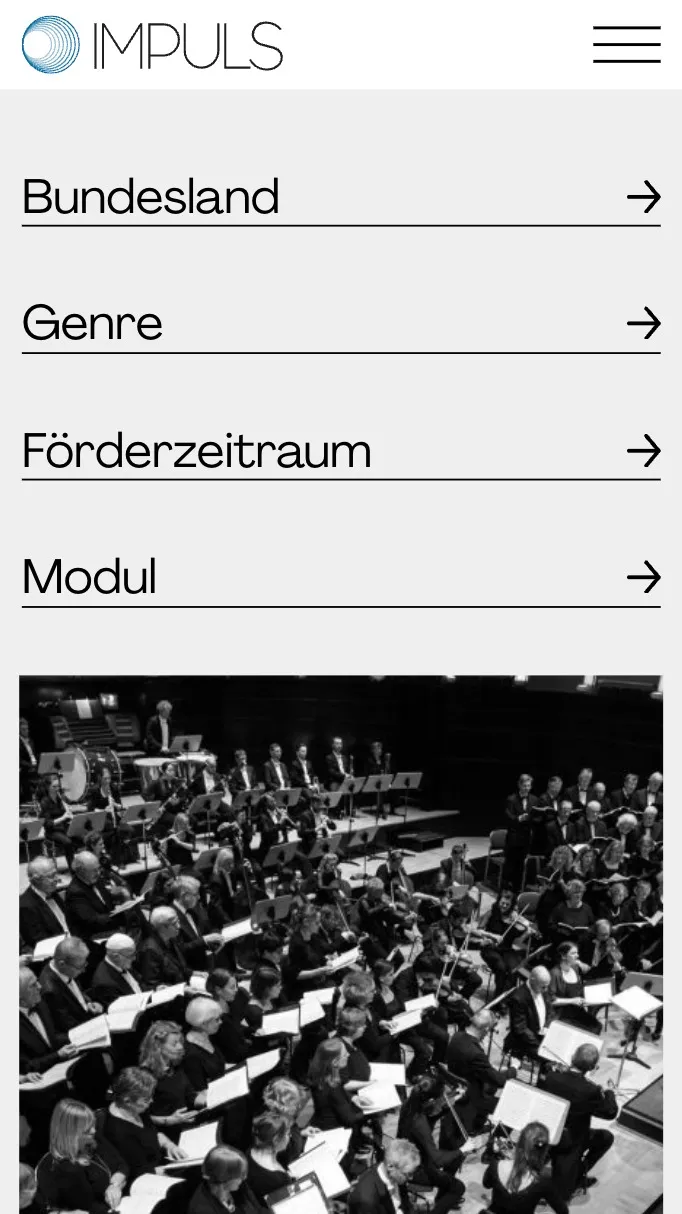Expand the Bundesland filter
The height and width of the screenshot is (1214, 682).
(341, 197)
